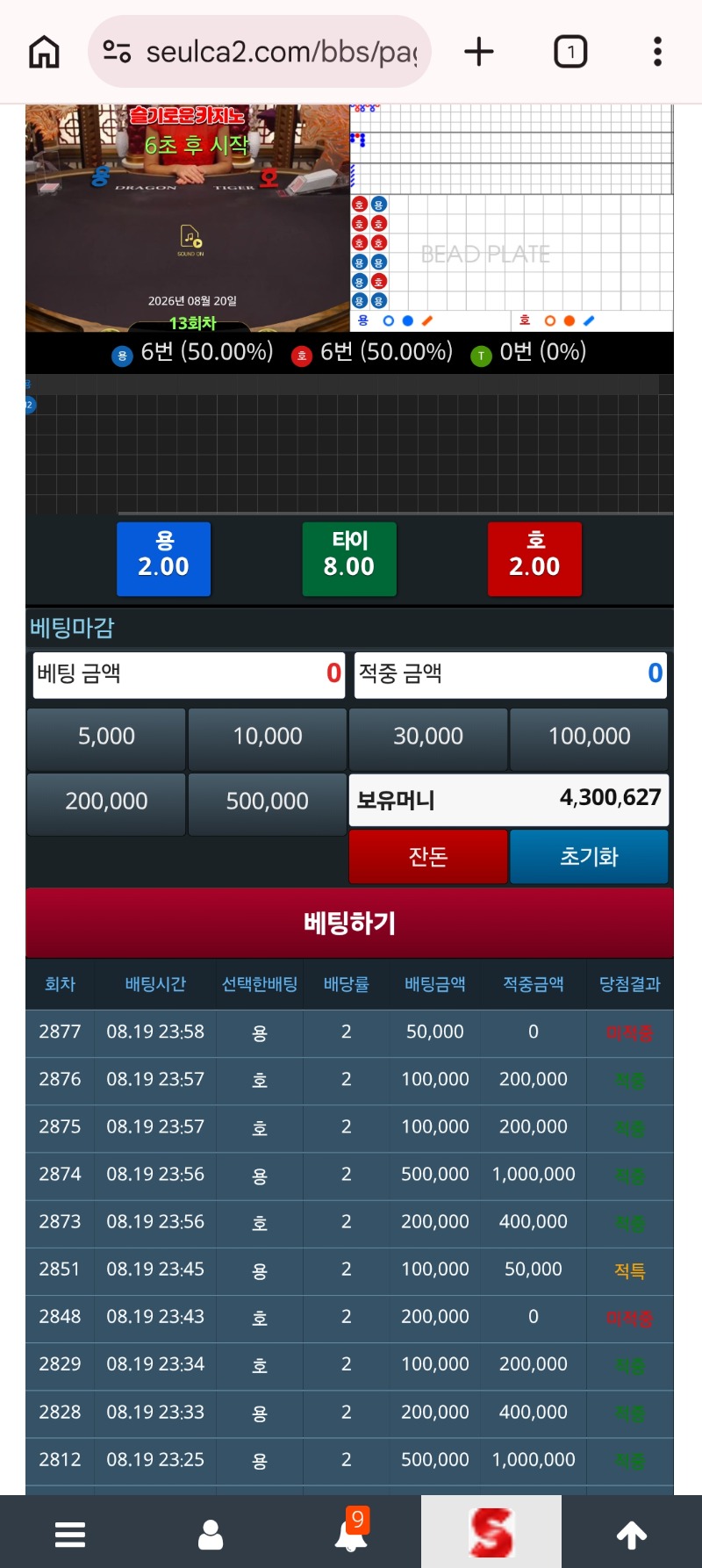The image size is (702, 1568).
Task: Tap the seulca2.com address bar
Action: (260, 52)
